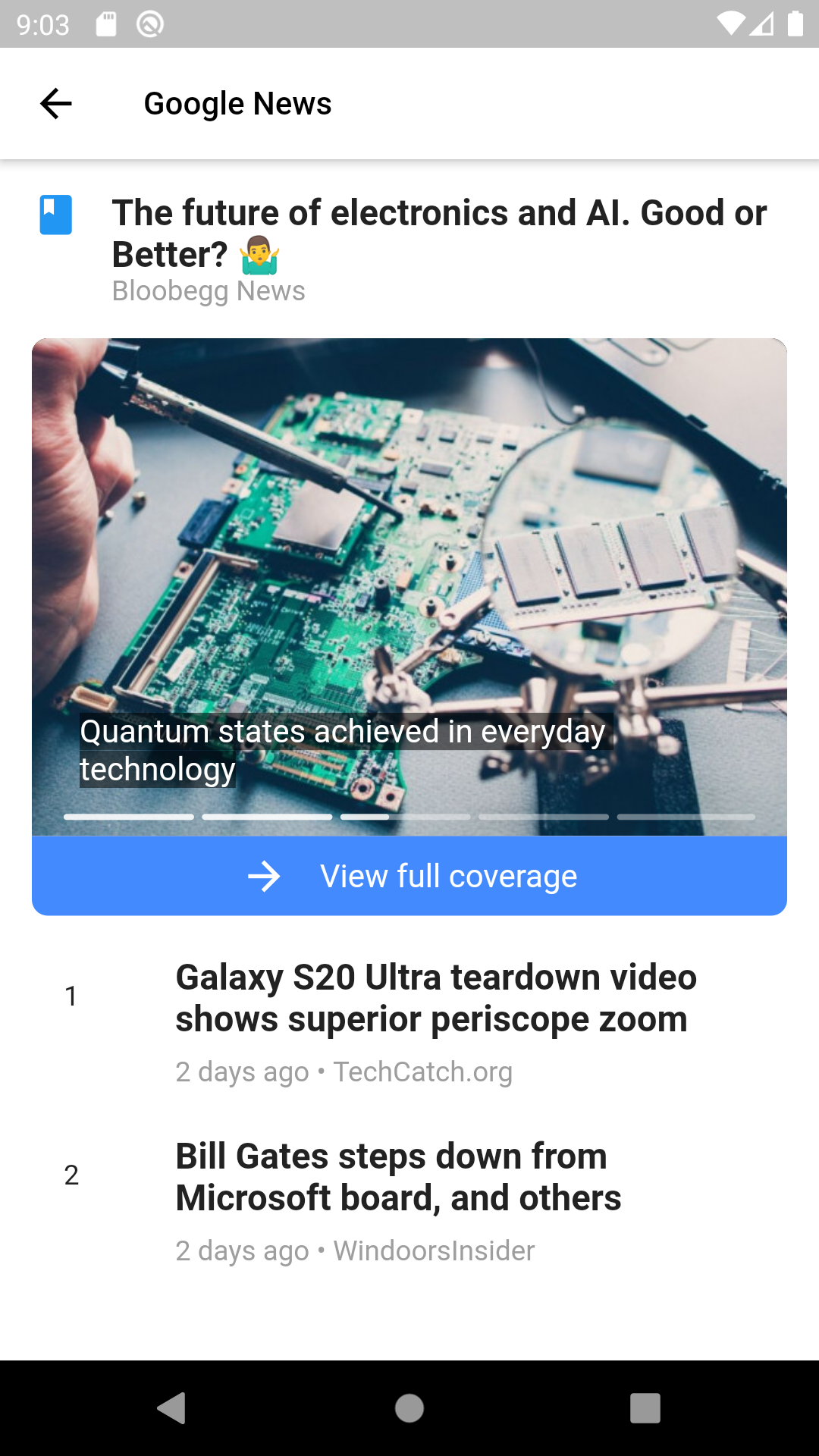Open recent apps from the navigation bar
The height and width of the screenshot is (1456, 819).
pyautogui.click(x=645, y=1408)
